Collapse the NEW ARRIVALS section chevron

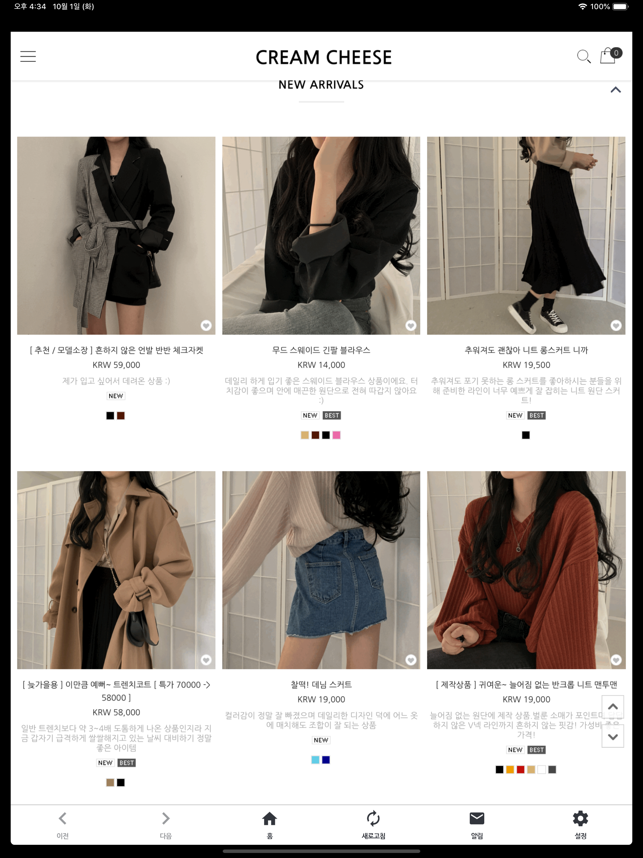(x=615, y=90)
